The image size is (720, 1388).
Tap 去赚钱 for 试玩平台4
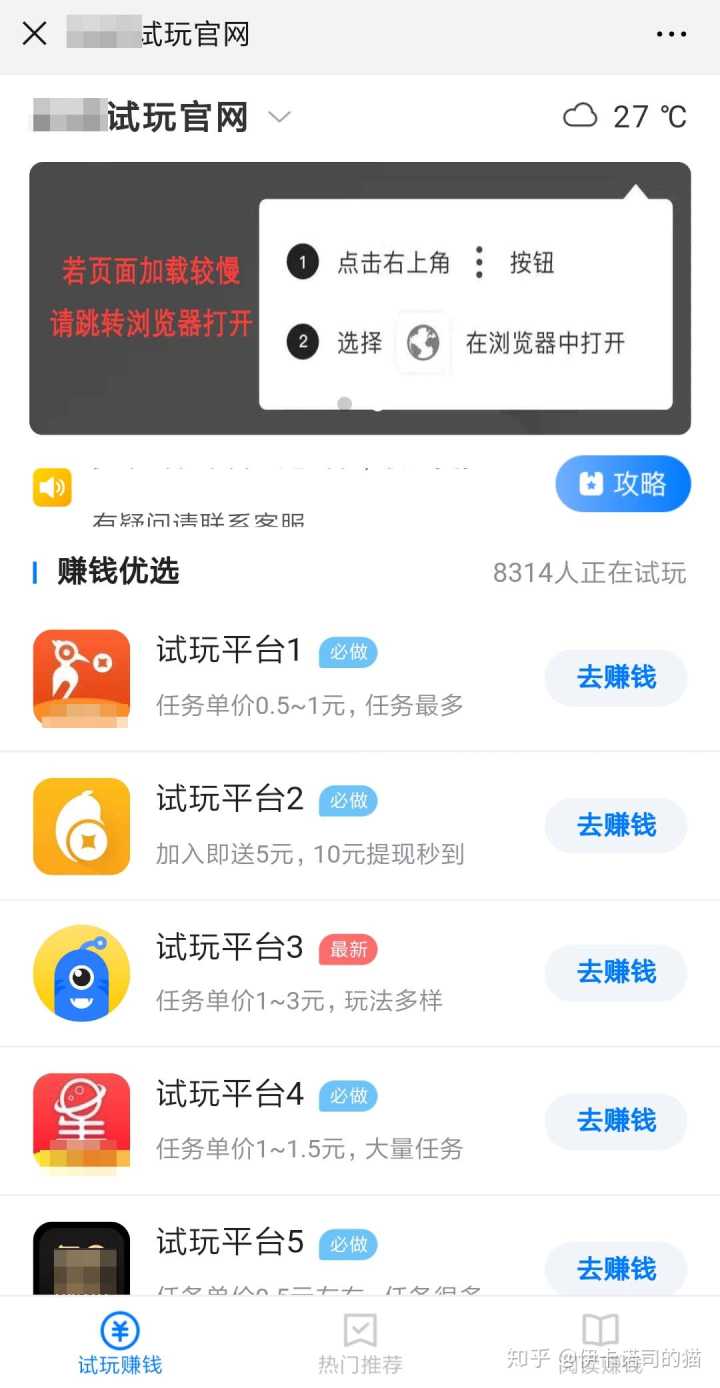[x=615, y=1121]
